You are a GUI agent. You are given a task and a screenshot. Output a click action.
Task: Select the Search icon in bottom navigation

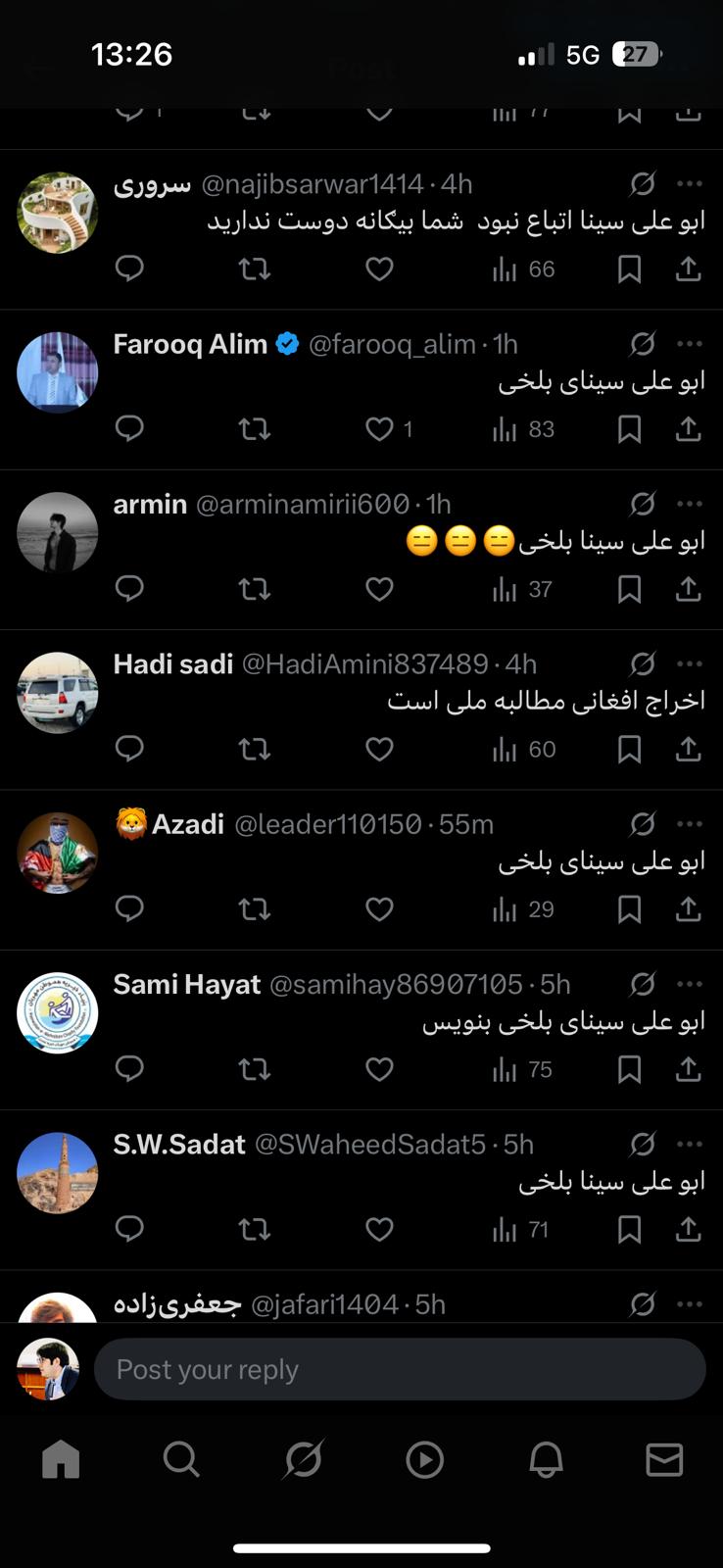tap(181, 1459)
